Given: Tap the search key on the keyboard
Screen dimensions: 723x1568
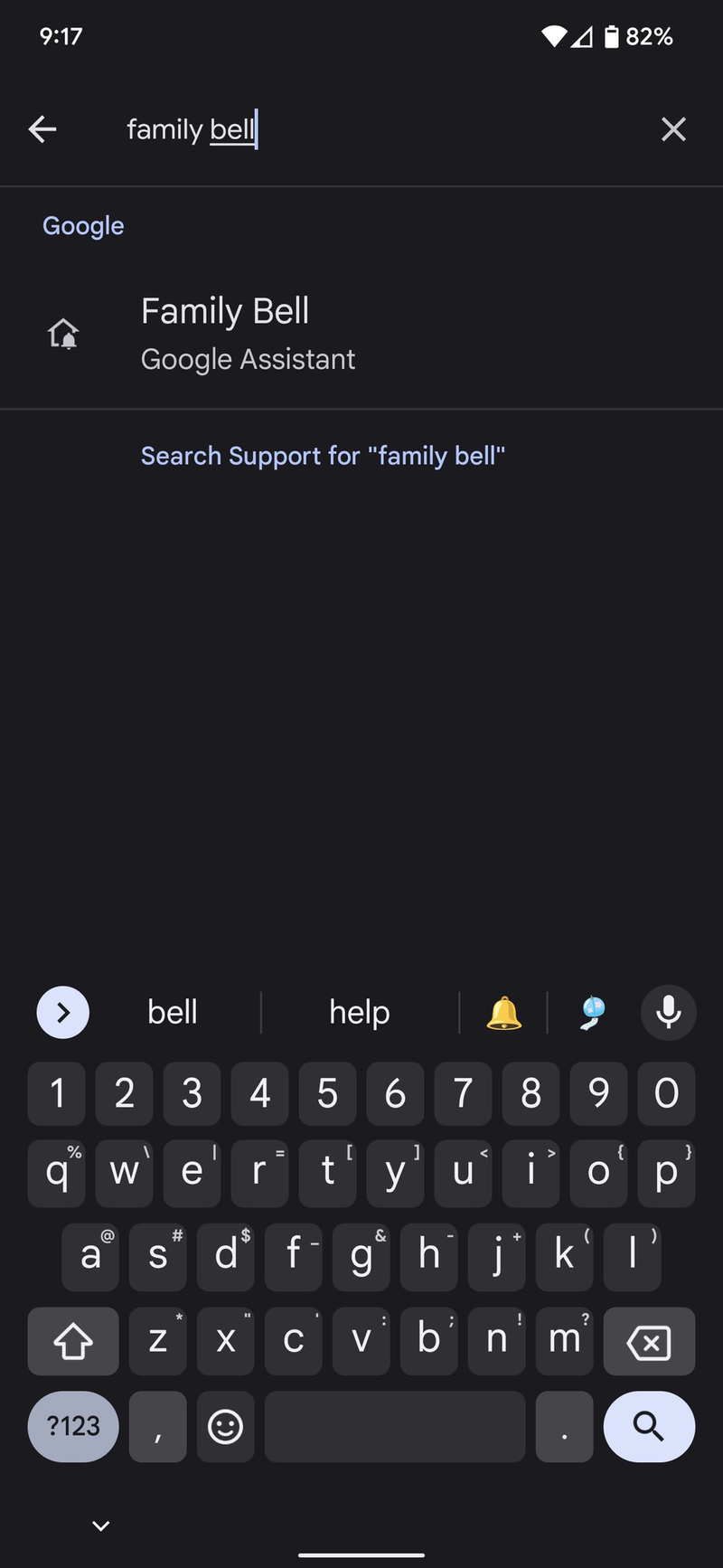Looking at the screenshot, I should 649,1427.
